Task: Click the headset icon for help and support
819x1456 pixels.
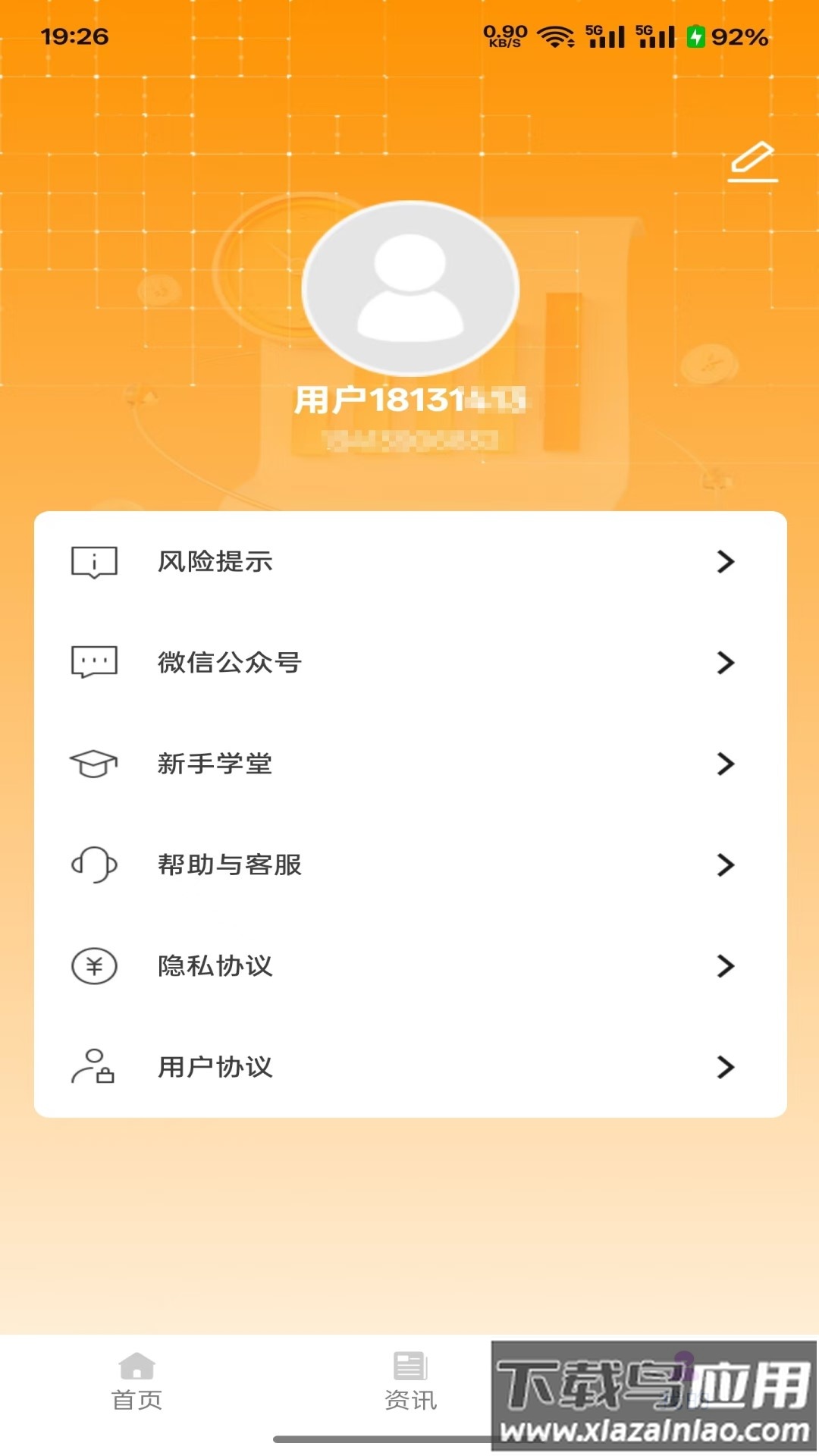Action: [x=93, y=864]
